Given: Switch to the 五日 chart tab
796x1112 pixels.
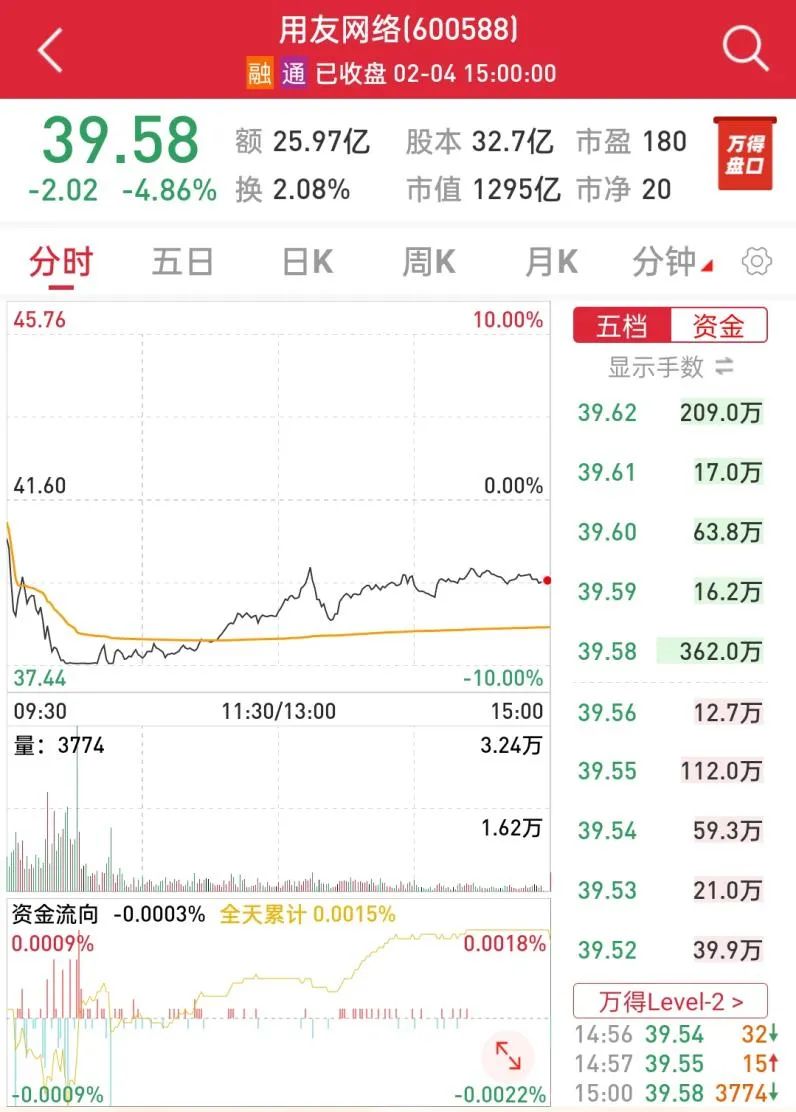Looking at the screenshot, I should 183,263.
